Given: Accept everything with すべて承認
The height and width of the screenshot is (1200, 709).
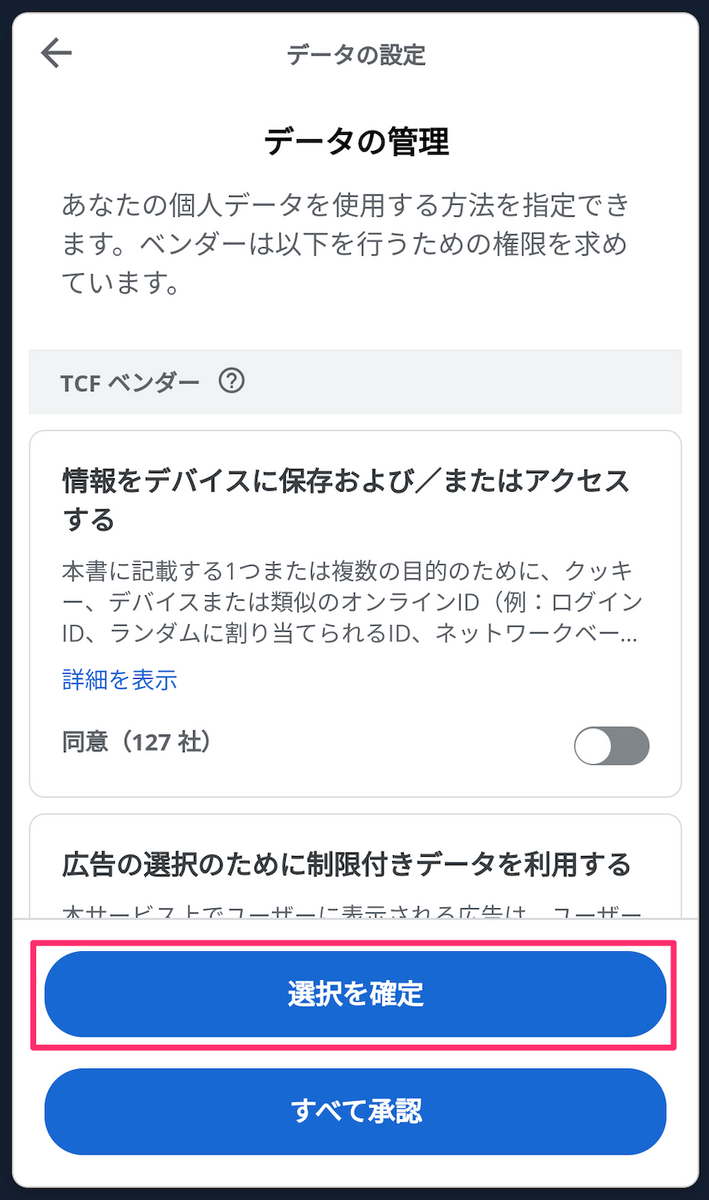Looking at the screenshot, I should (x=355, y=1111).
